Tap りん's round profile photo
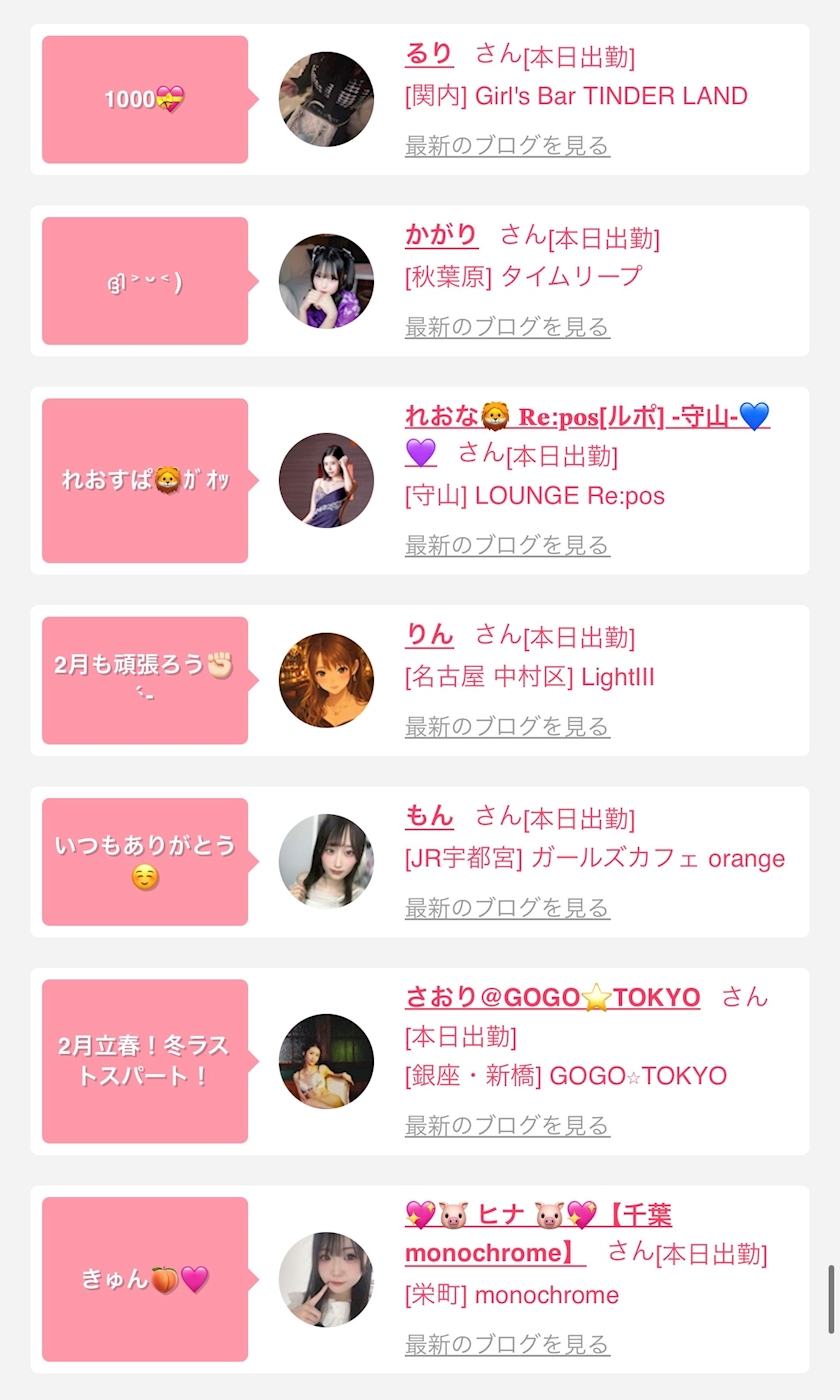Viewport: 840px width, 1400px height. [x=326, y=680]
